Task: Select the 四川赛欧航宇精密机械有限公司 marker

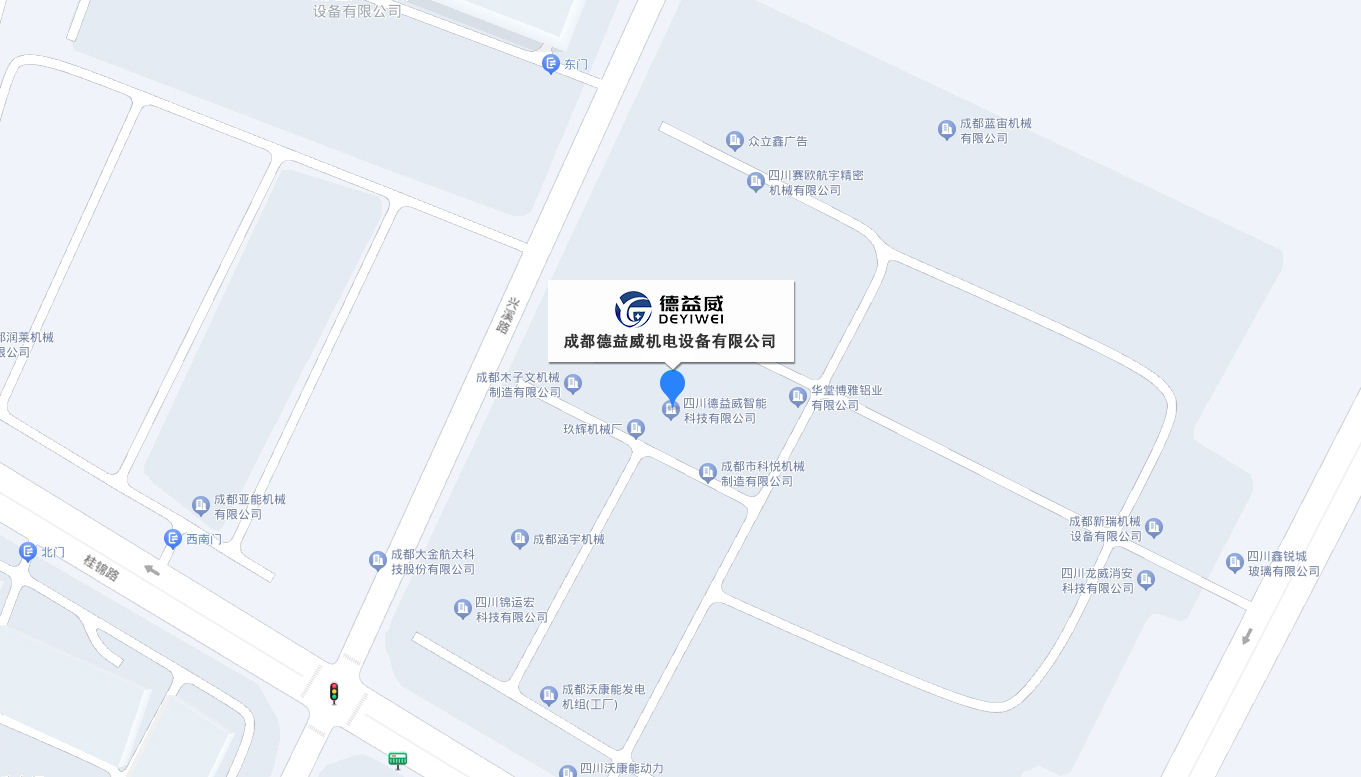Action: [x=756, y=182]
